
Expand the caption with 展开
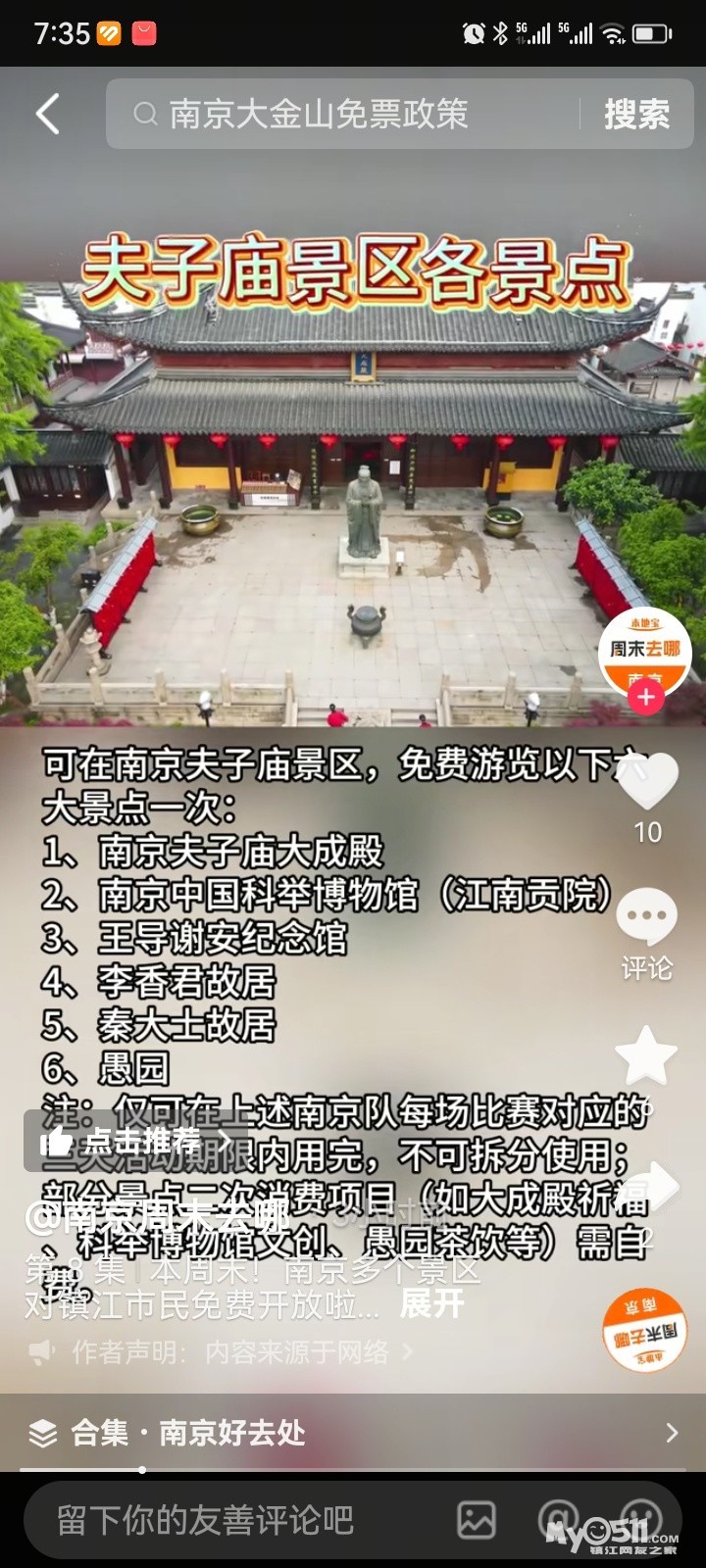(431, 1304)
